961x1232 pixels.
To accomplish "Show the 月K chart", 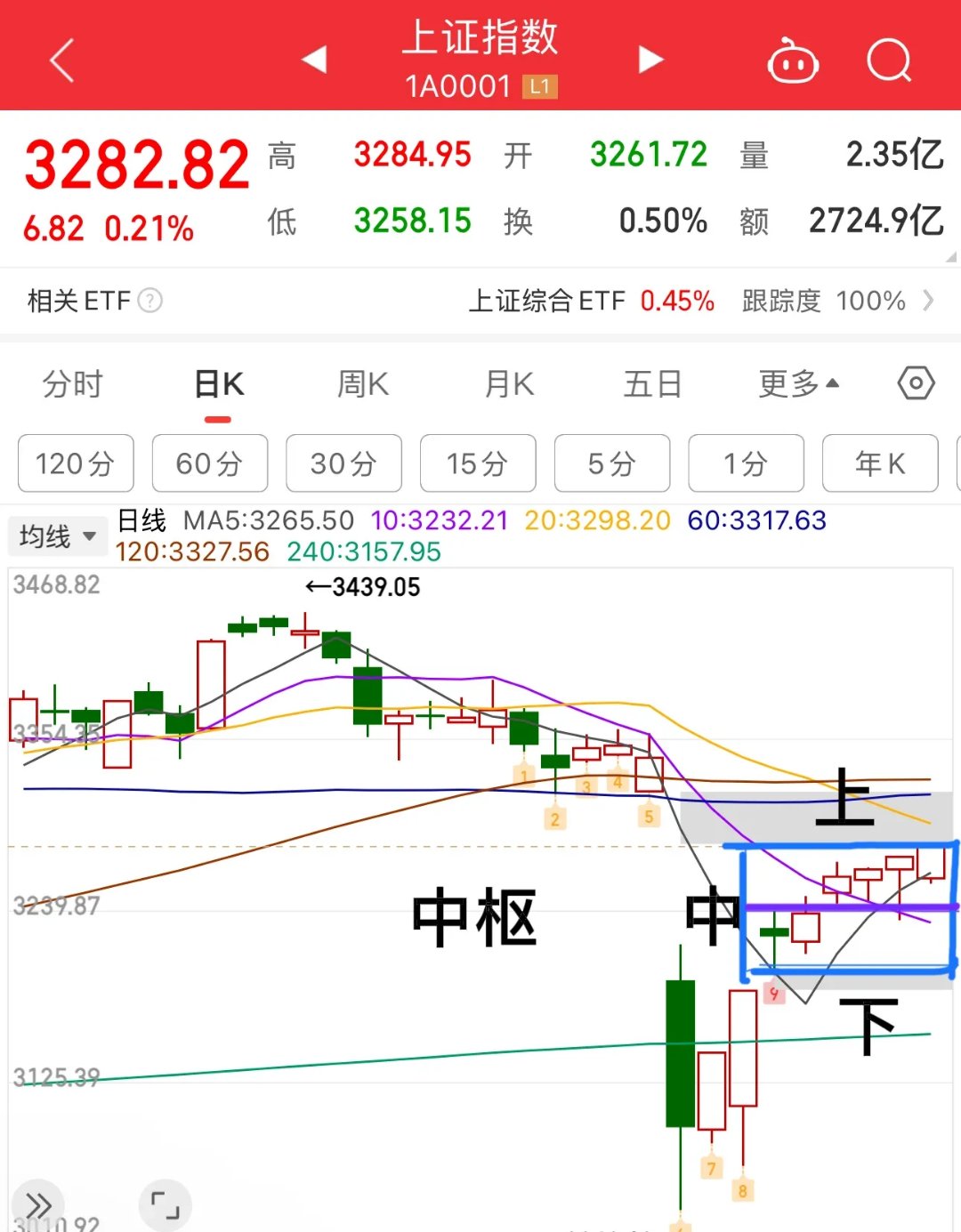I will click(x=509, y=384).
